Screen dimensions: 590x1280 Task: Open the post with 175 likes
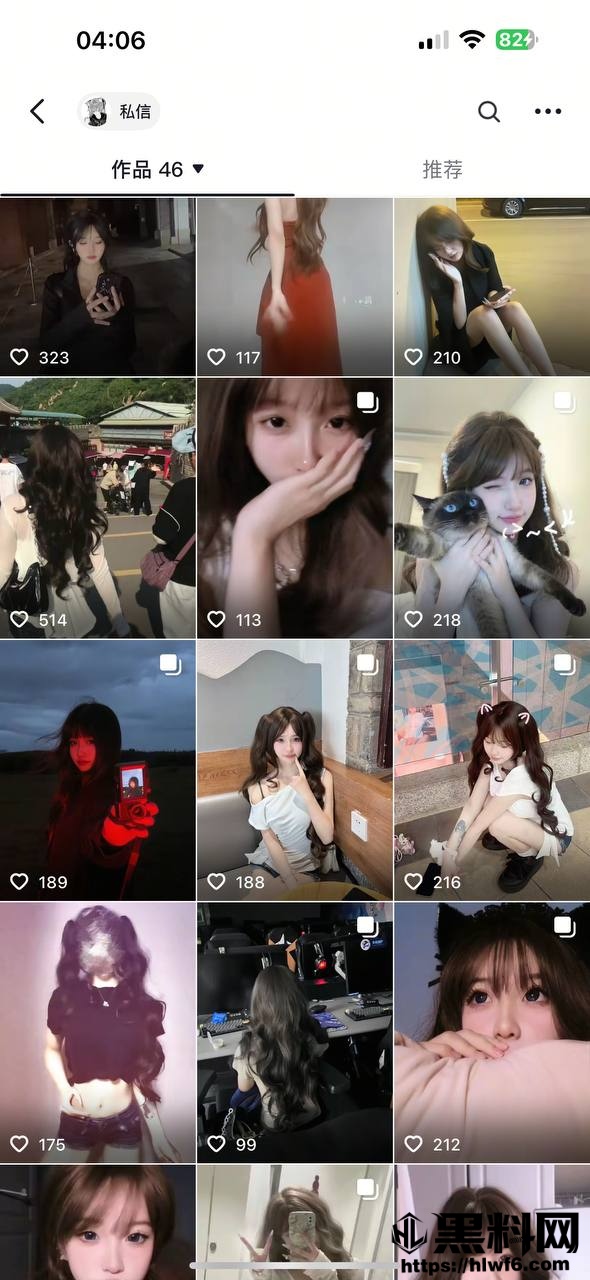tap(97, 1032)
